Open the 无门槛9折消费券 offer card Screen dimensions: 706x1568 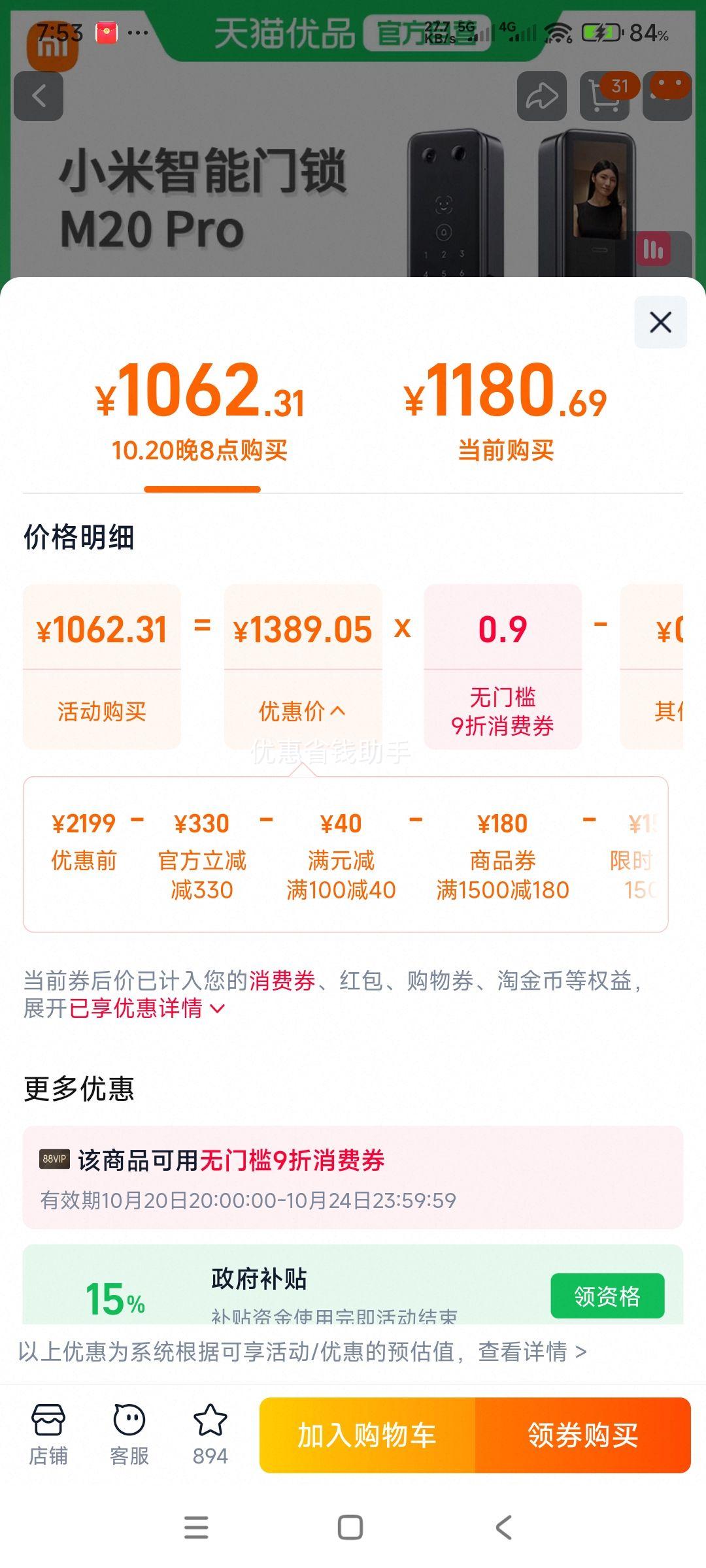click(353, 1177)
